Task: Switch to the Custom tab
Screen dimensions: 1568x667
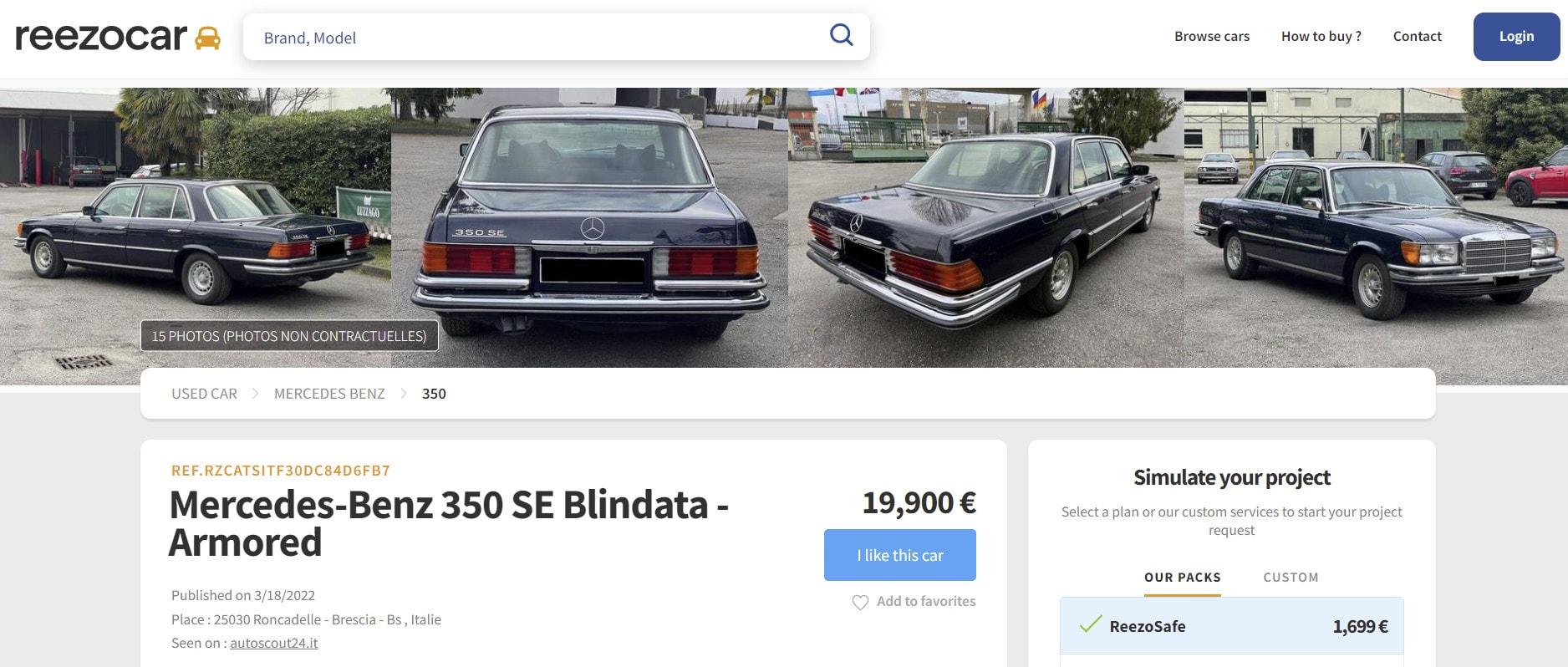Action: (x=1291, y=578)
